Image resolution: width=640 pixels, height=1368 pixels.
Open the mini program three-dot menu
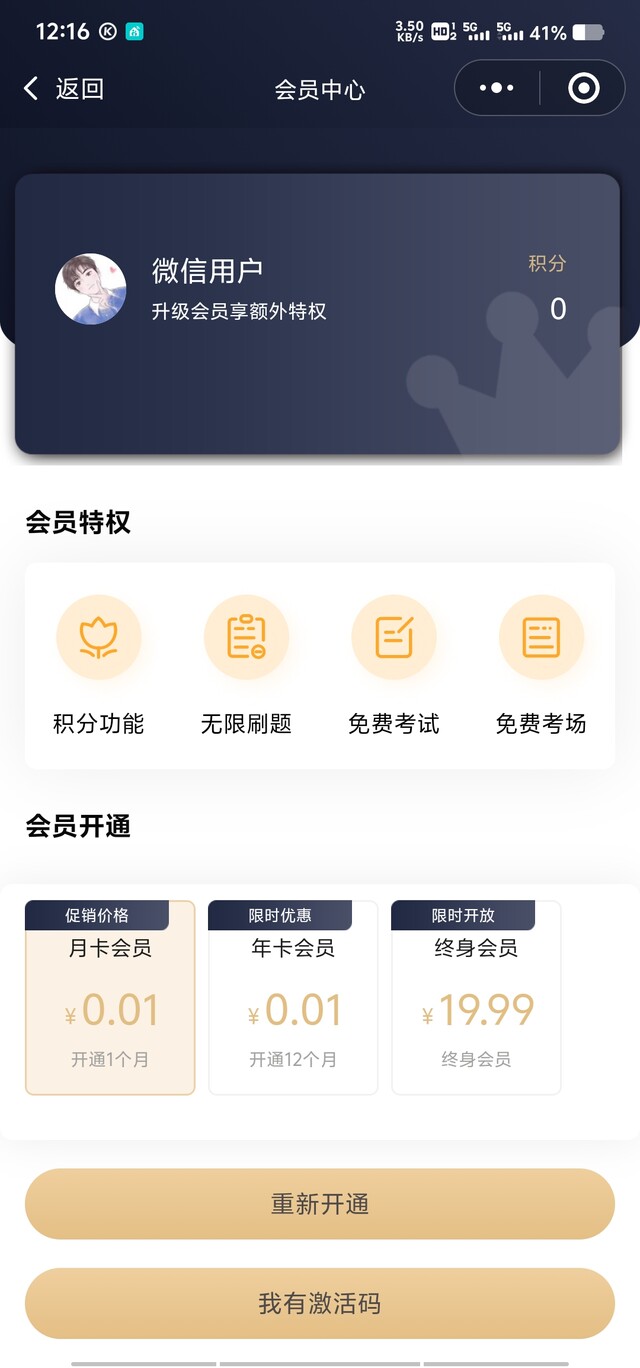point(497,89)
